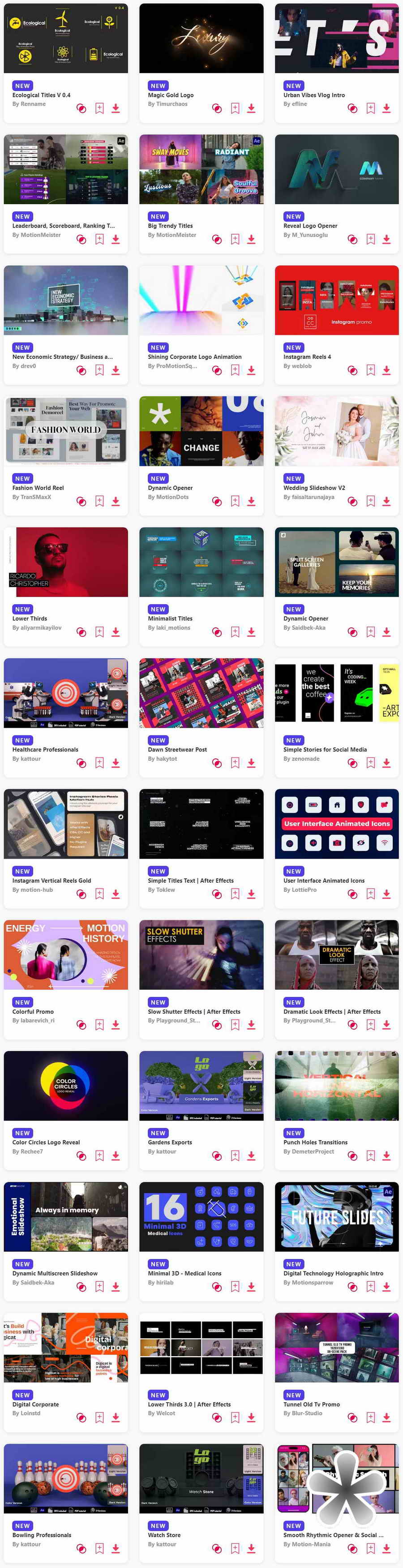Open the Lower Thirds thumbnail by aliyarmikayilov
403x1568 pixels.
(66, 562)
